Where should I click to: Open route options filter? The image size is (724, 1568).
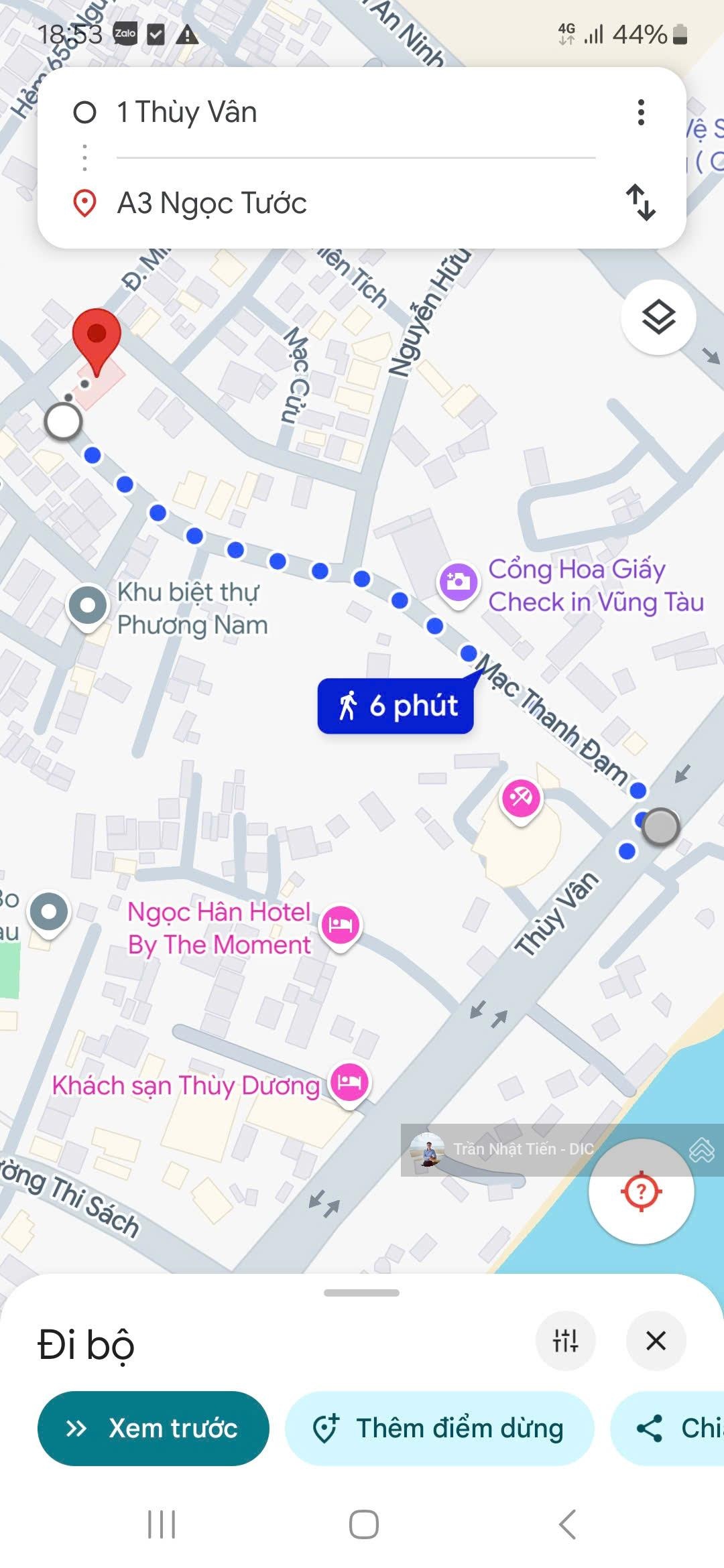[565, 1341]
